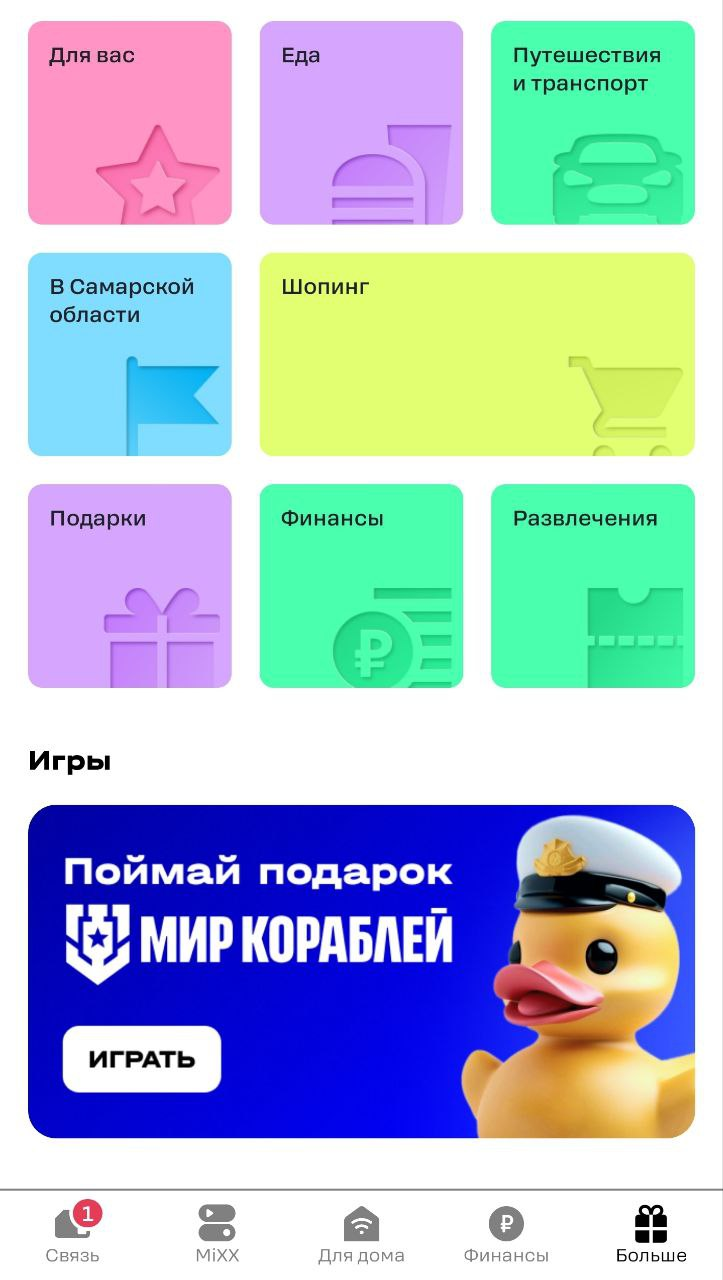Tap the "ИГРАТЬ" button on the banner
Viewport: 723px width, 1280px height.
coord(142,1059)
